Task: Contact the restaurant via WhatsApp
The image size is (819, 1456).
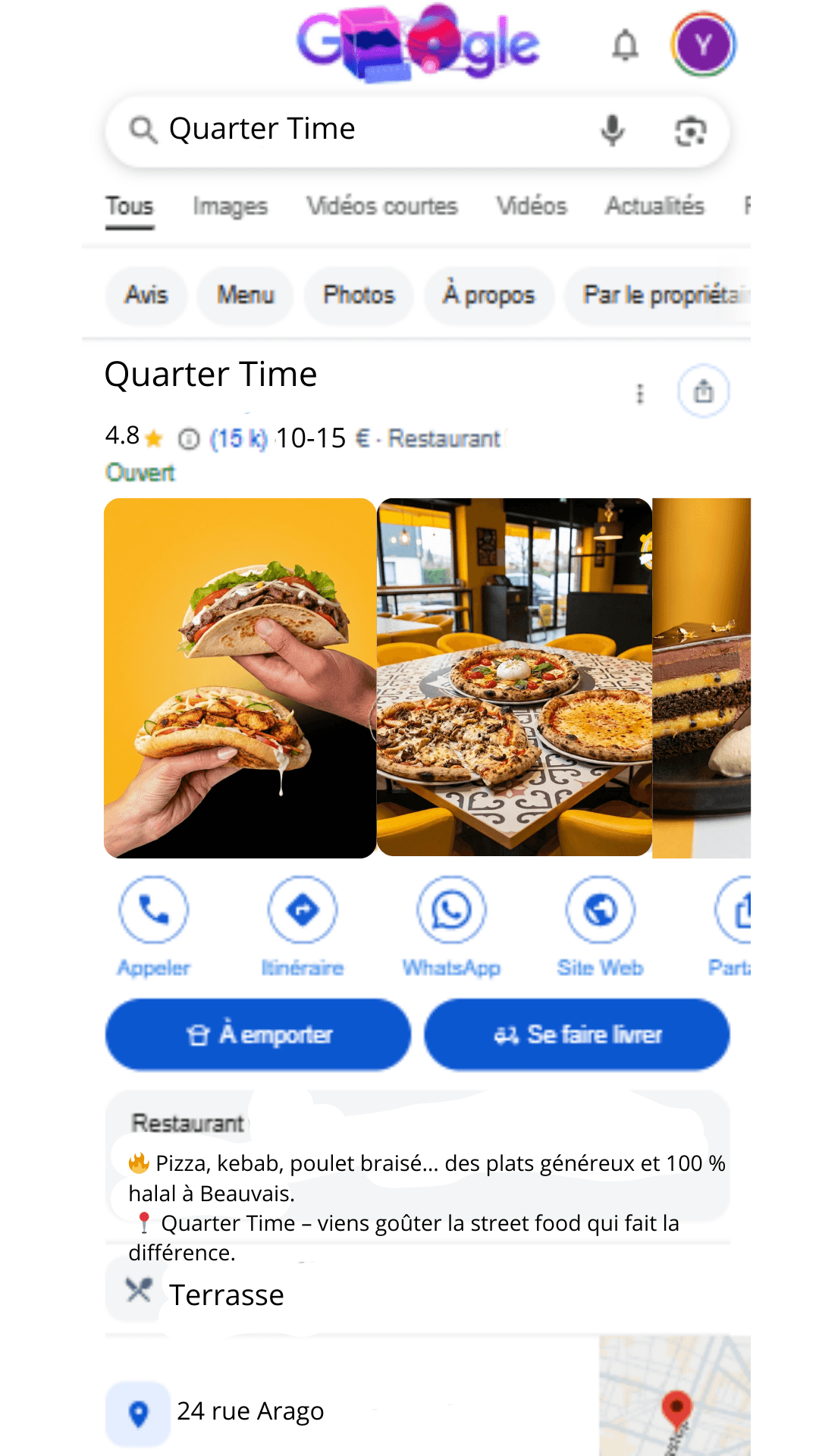Action: (451, 910)
